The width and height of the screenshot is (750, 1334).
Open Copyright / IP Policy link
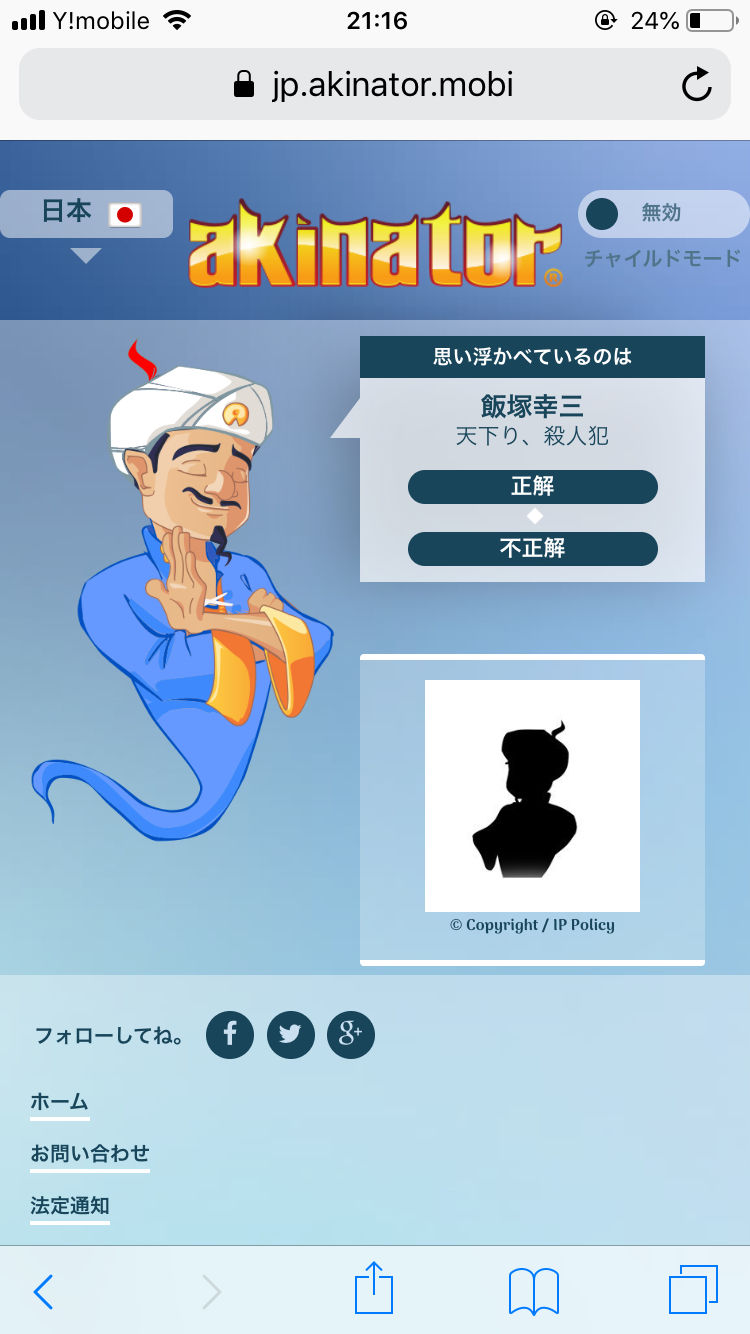[x=531, y=925]
